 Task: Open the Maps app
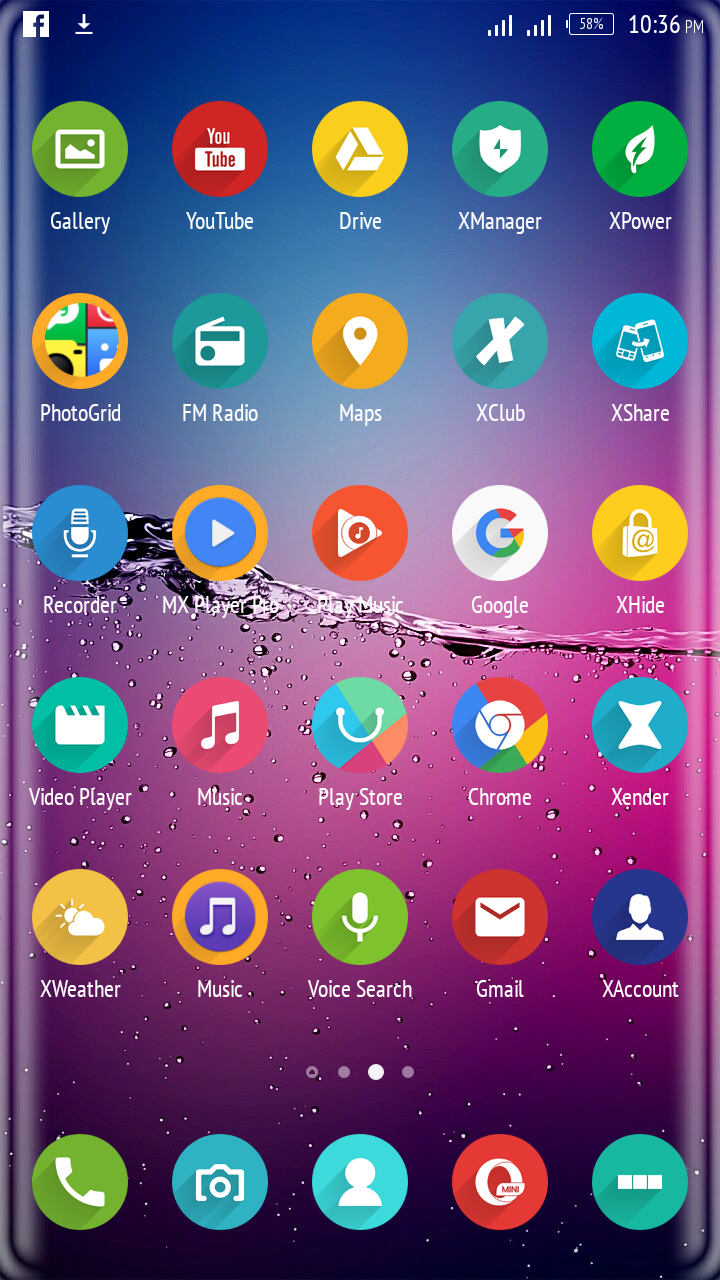tap(360, 341)
